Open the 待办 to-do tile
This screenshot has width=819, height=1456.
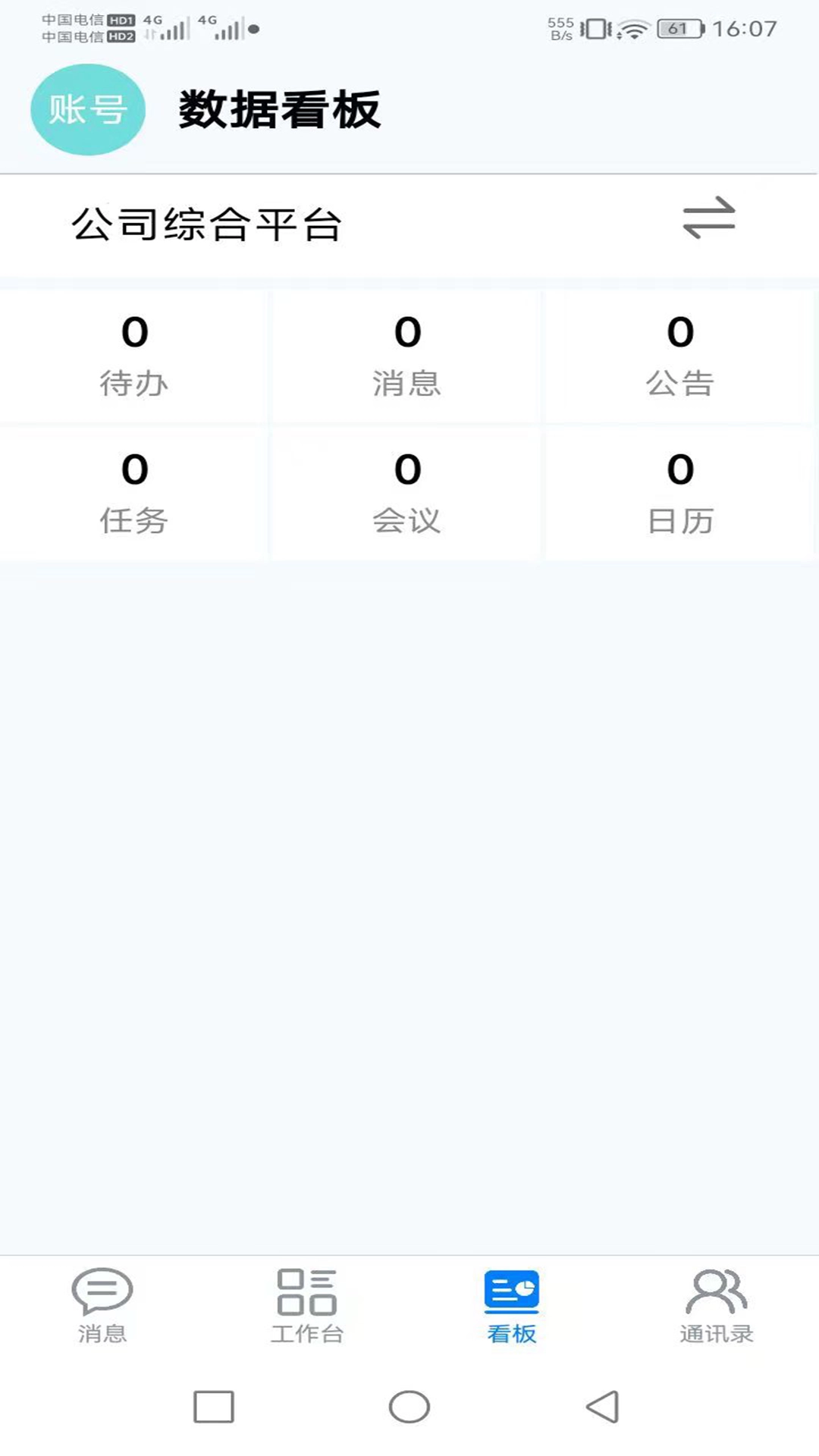point(134,356)
